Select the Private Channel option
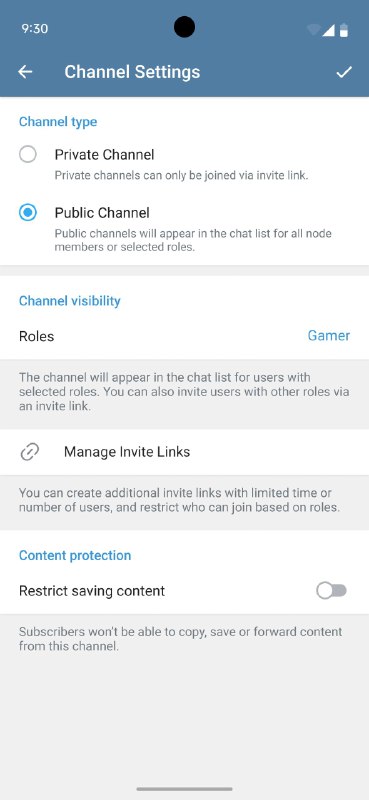 tap(184, 164)
